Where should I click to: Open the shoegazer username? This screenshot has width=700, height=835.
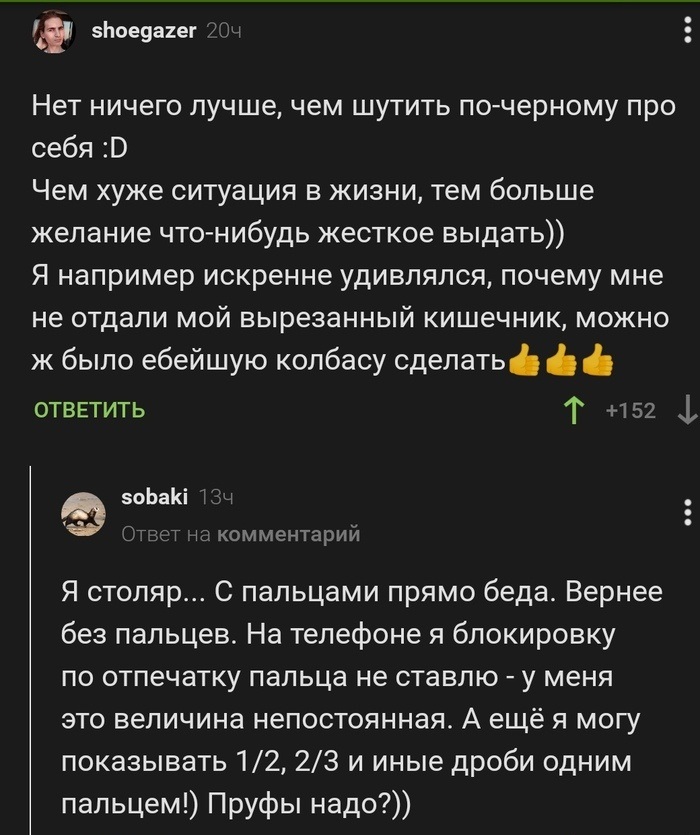click(145, 32)
